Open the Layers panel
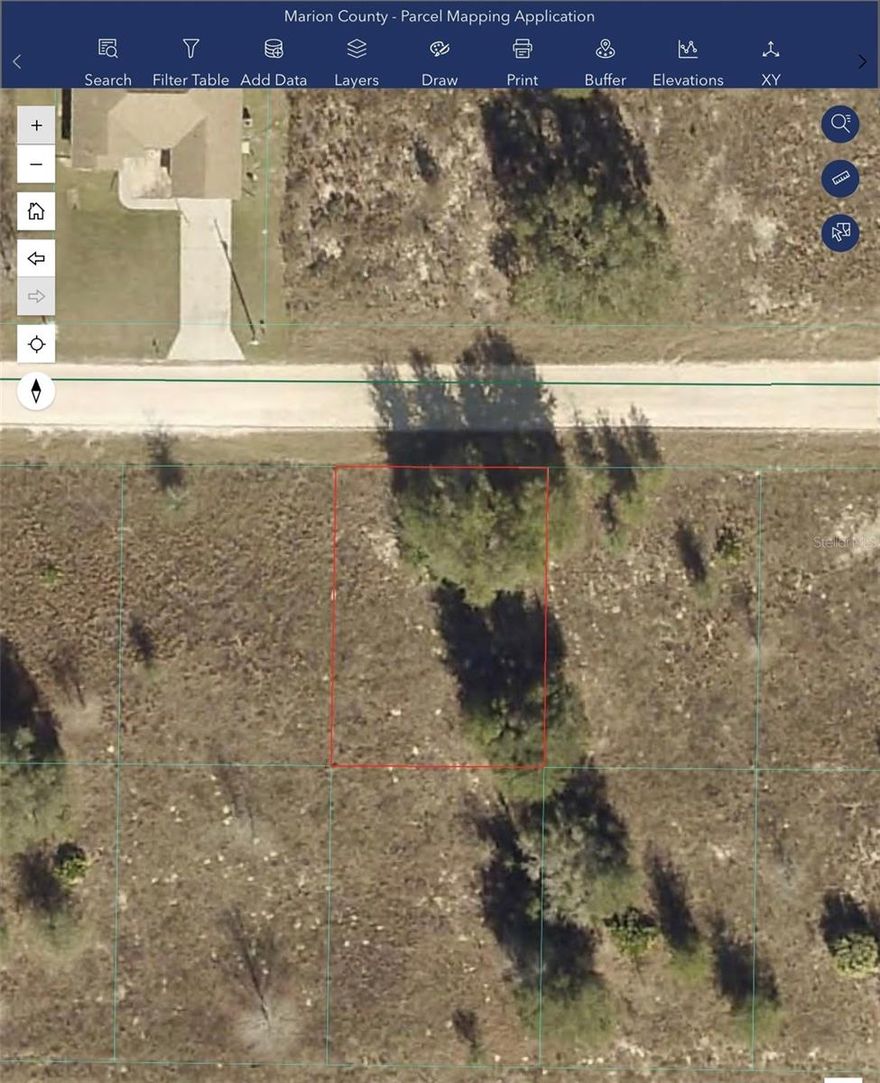Image resolution: width=880 pixels, height=1083 pixels. pos(356,60)
